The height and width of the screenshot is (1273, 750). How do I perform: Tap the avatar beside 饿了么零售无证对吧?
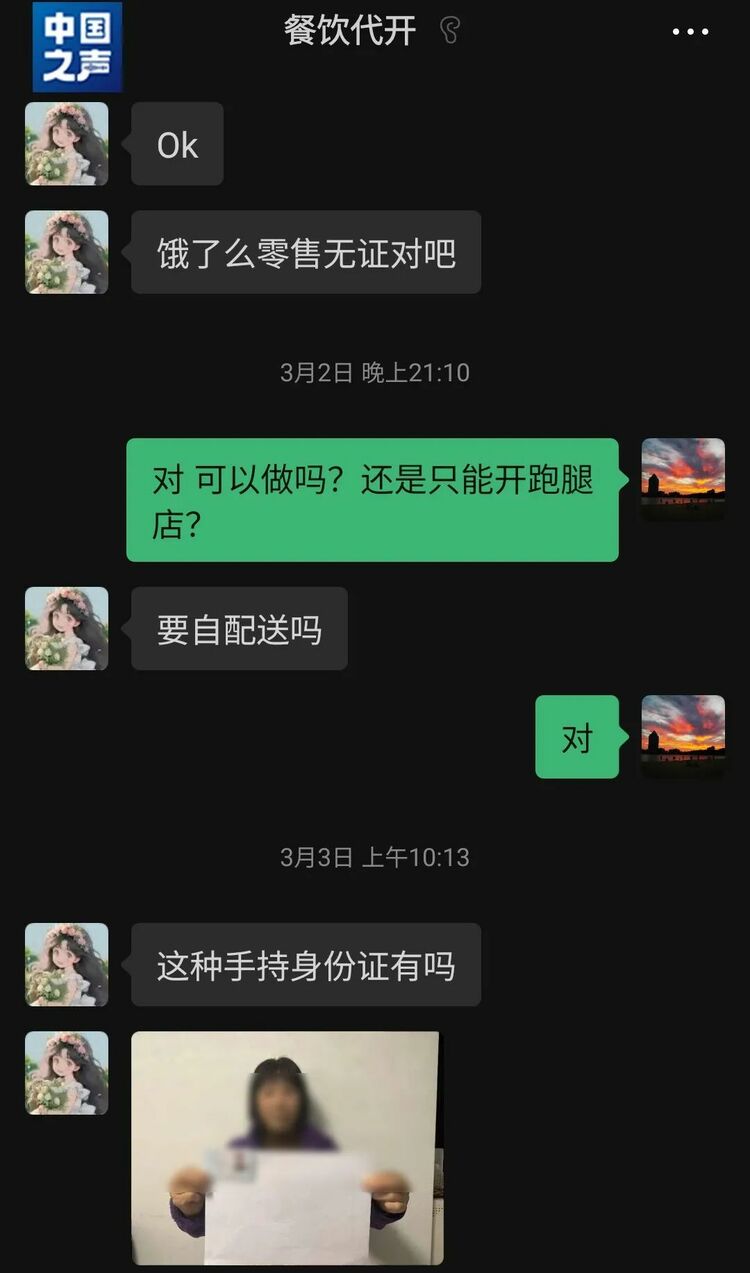[x=66, y=253]
